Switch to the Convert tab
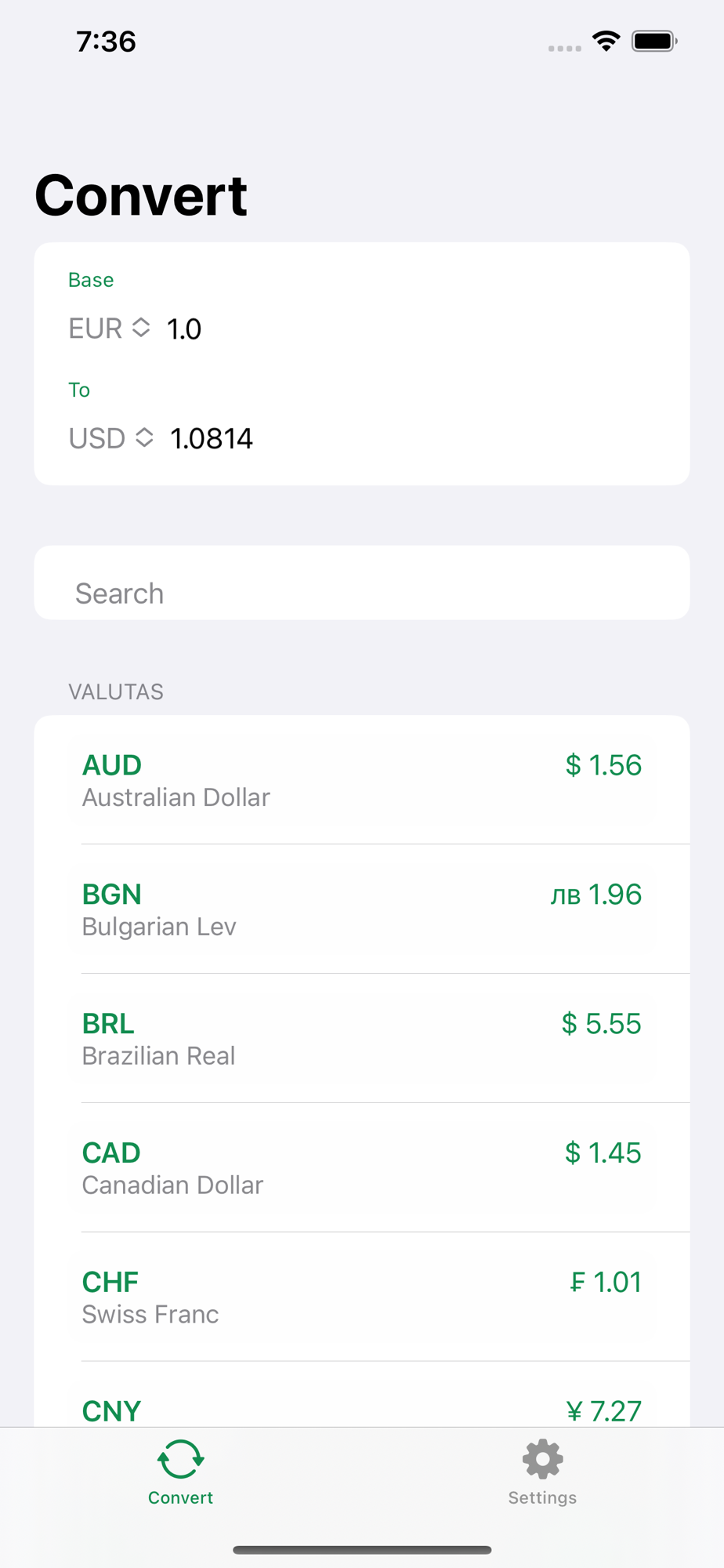 [181, 1472]
